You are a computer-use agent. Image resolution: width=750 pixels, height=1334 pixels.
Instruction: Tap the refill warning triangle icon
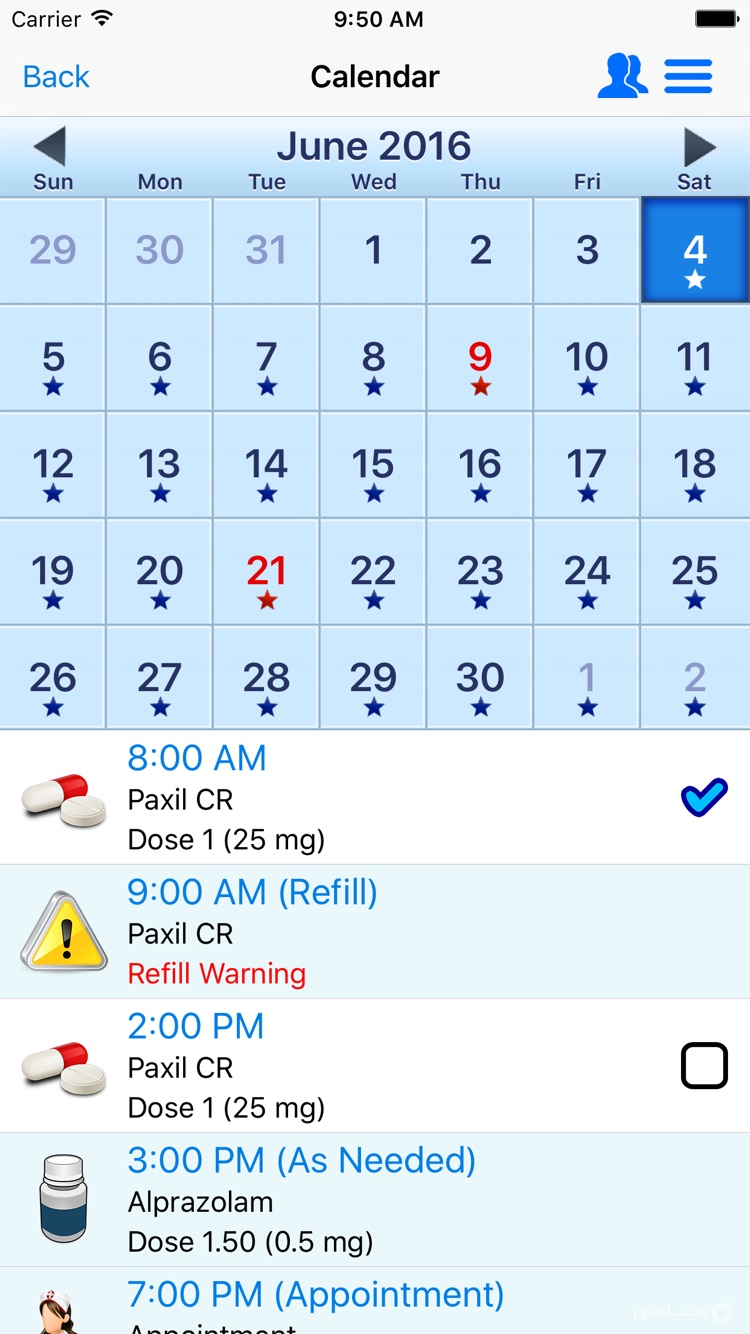62,932
